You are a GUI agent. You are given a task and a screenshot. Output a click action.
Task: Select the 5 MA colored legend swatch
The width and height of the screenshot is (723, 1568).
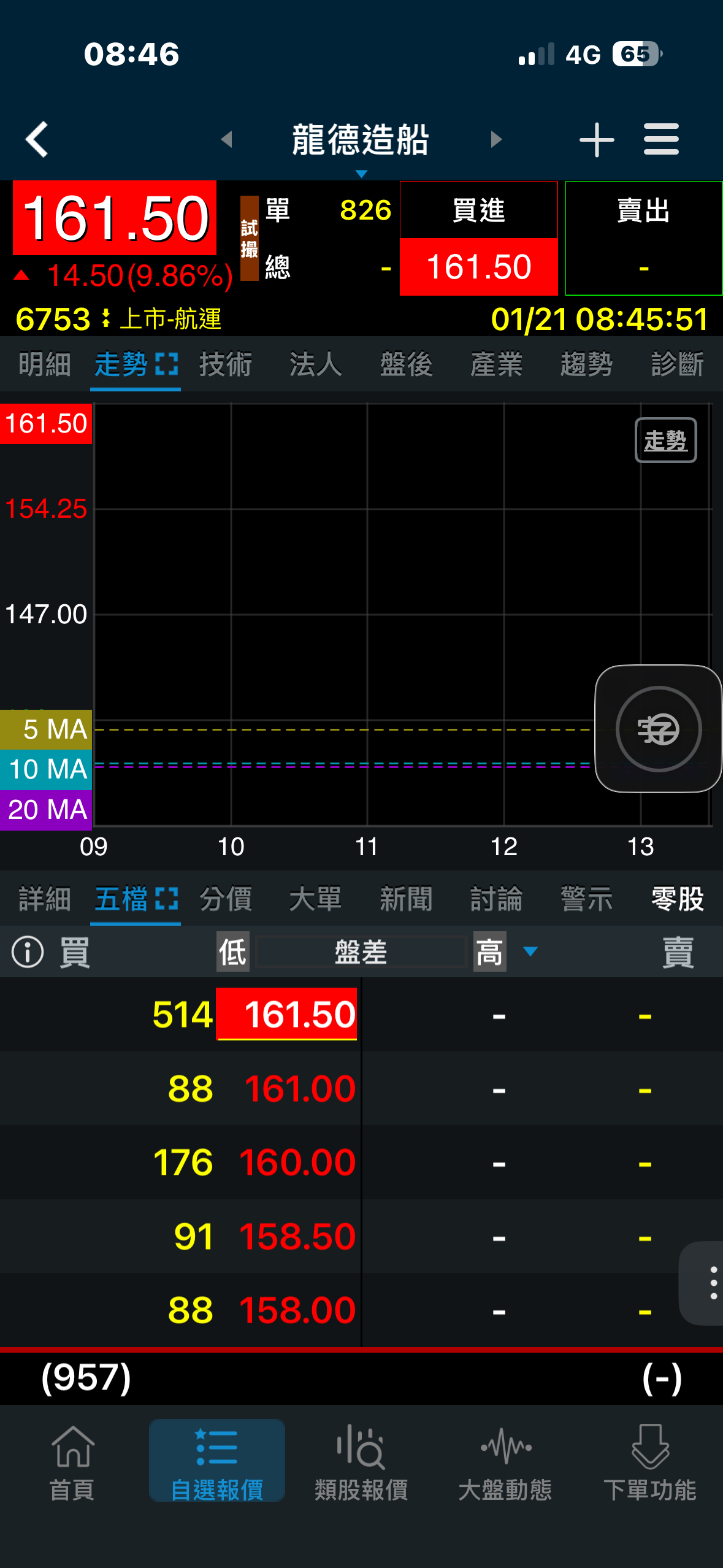coord(45,729)
